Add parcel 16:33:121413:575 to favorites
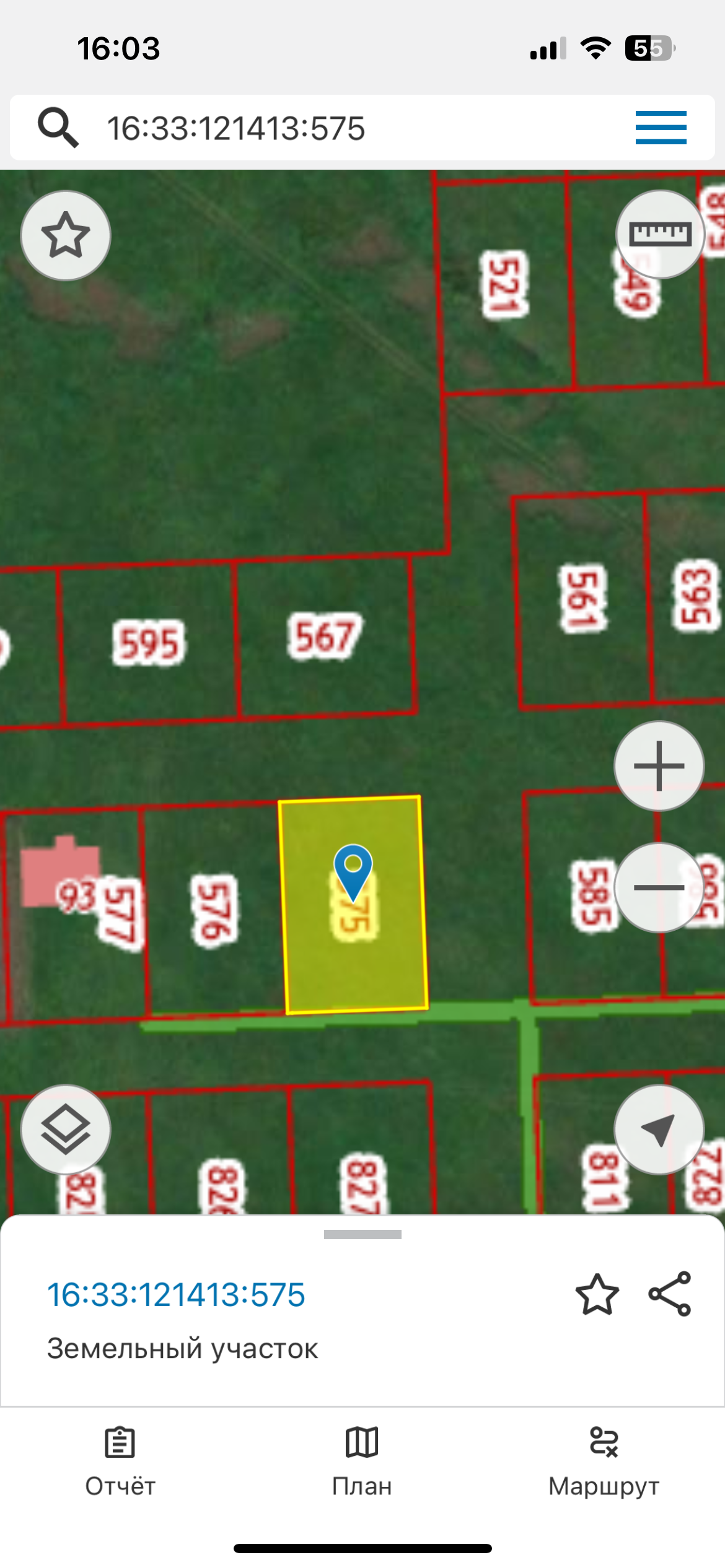 point(597,1294)
